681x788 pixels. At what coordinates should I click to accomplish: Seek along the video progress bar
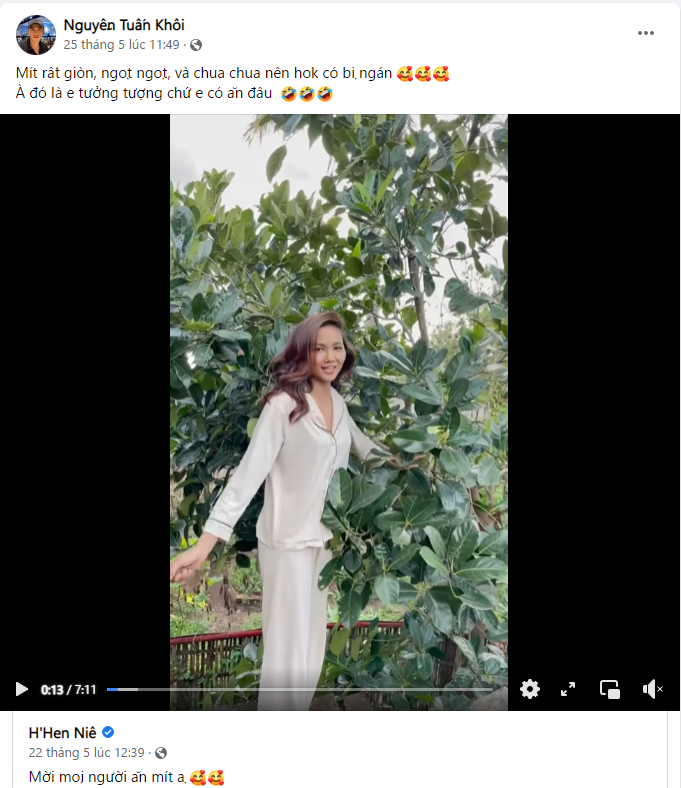(x=300, y=689)
